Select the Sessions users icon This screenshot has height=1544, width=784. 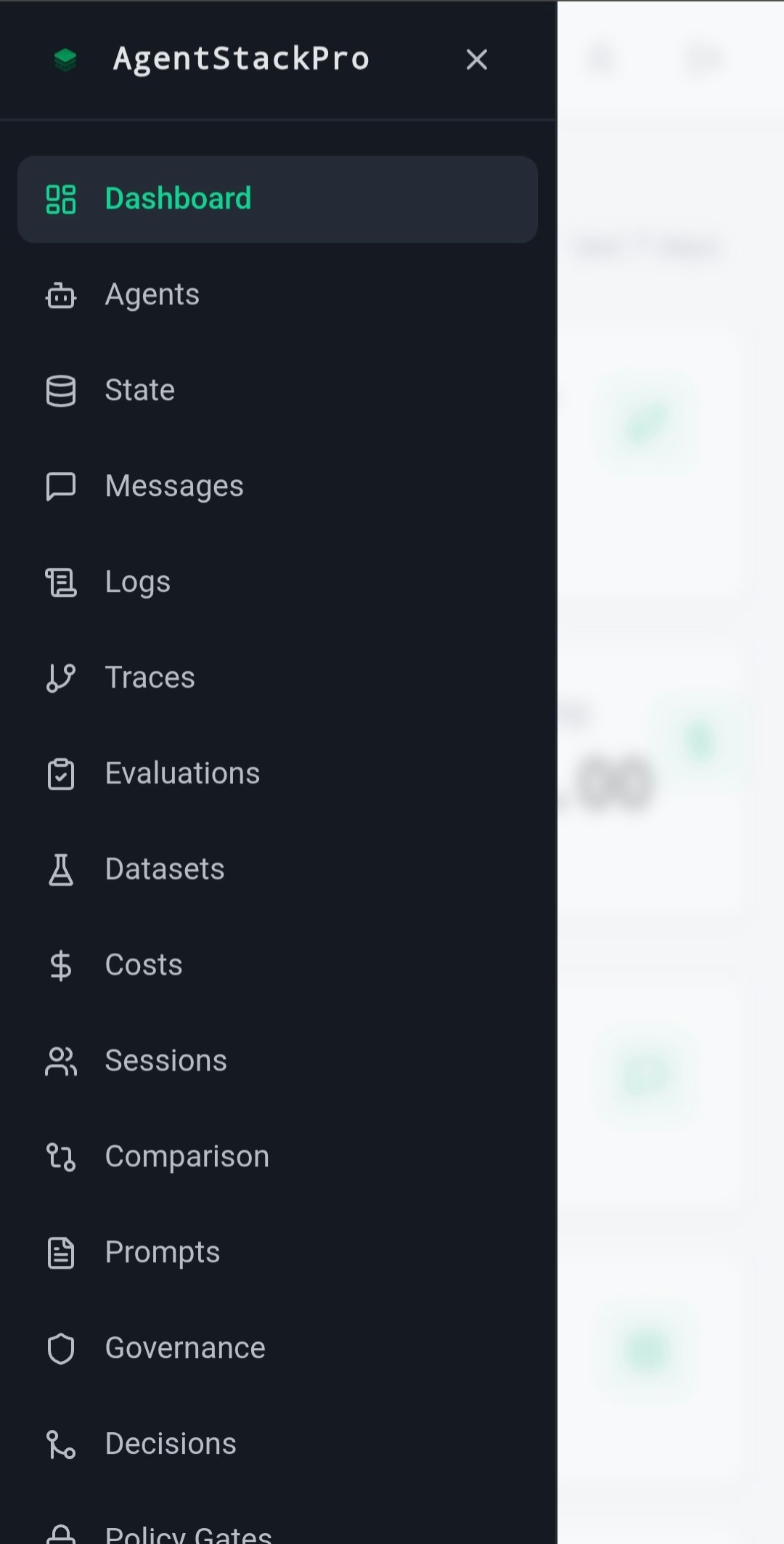60,1061
